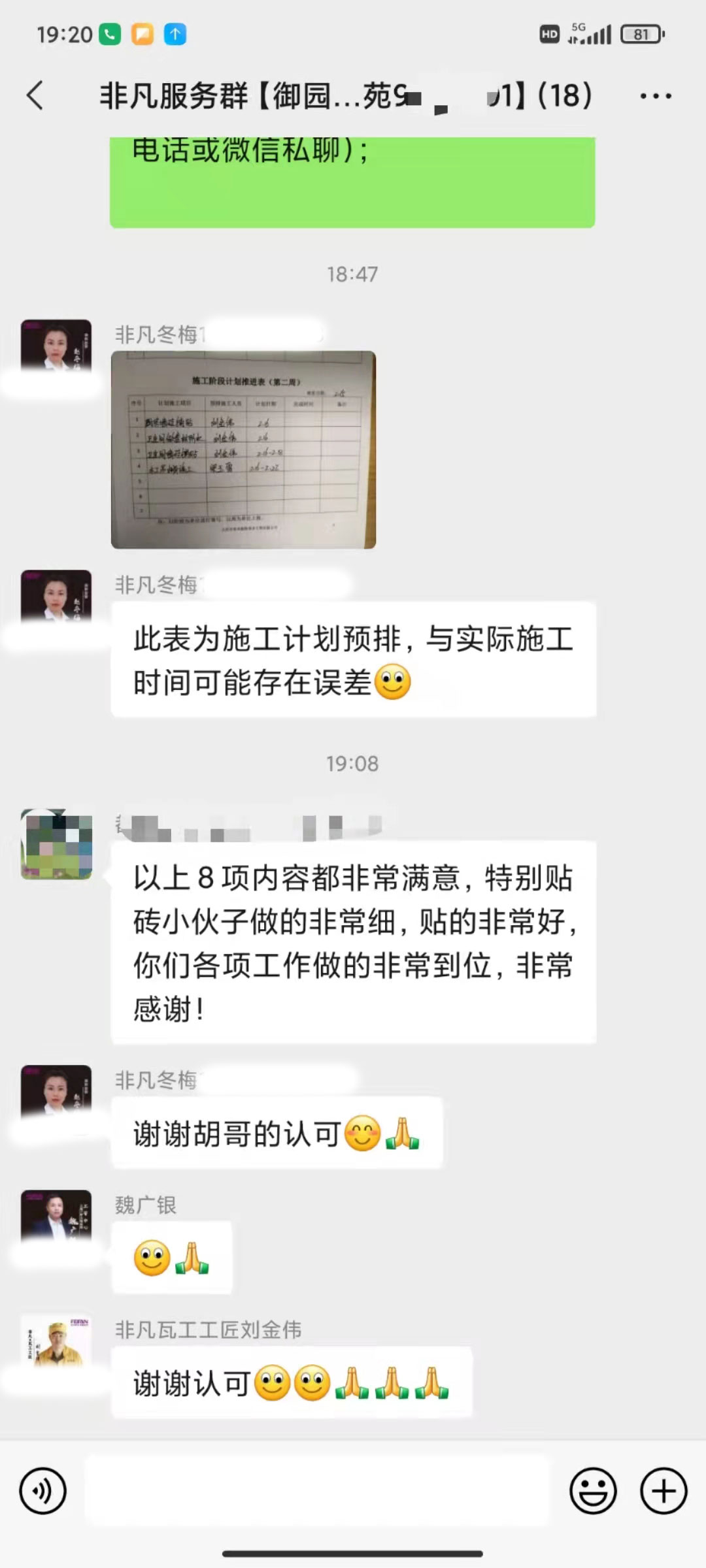Viewport: 706px width, 1568px height.
Task: Open 非凡瓦工工匠刘金伟's profile avatar
Action: 56,1342
